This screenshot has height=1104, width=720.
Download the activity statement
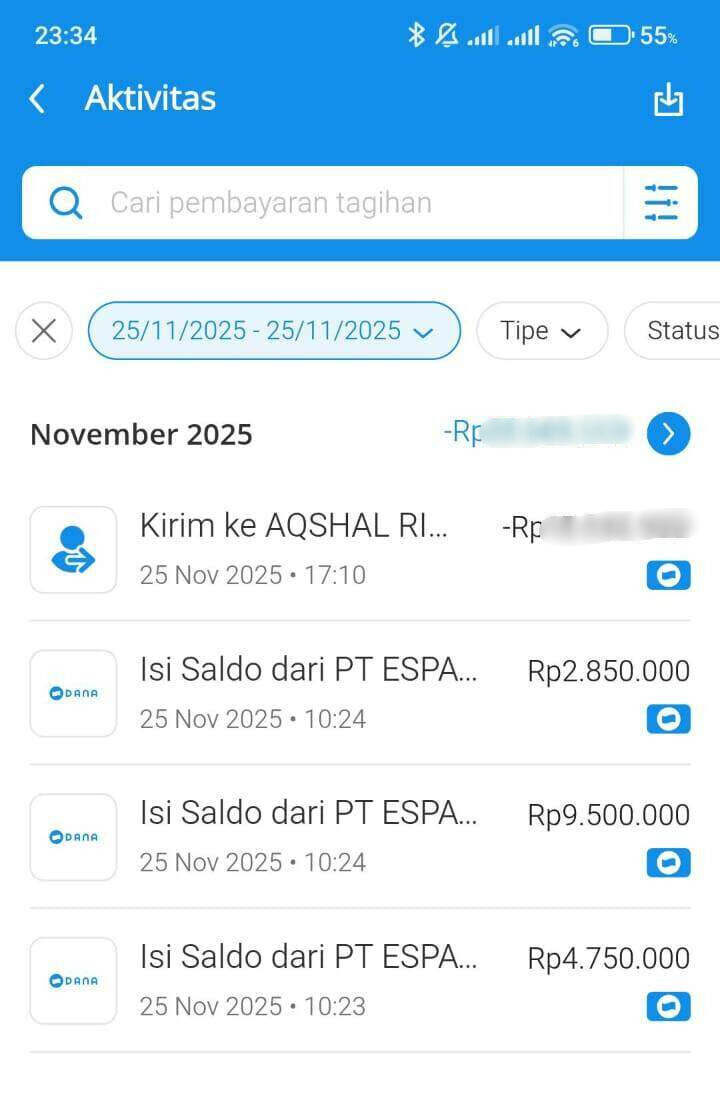[x=668, y=100]
